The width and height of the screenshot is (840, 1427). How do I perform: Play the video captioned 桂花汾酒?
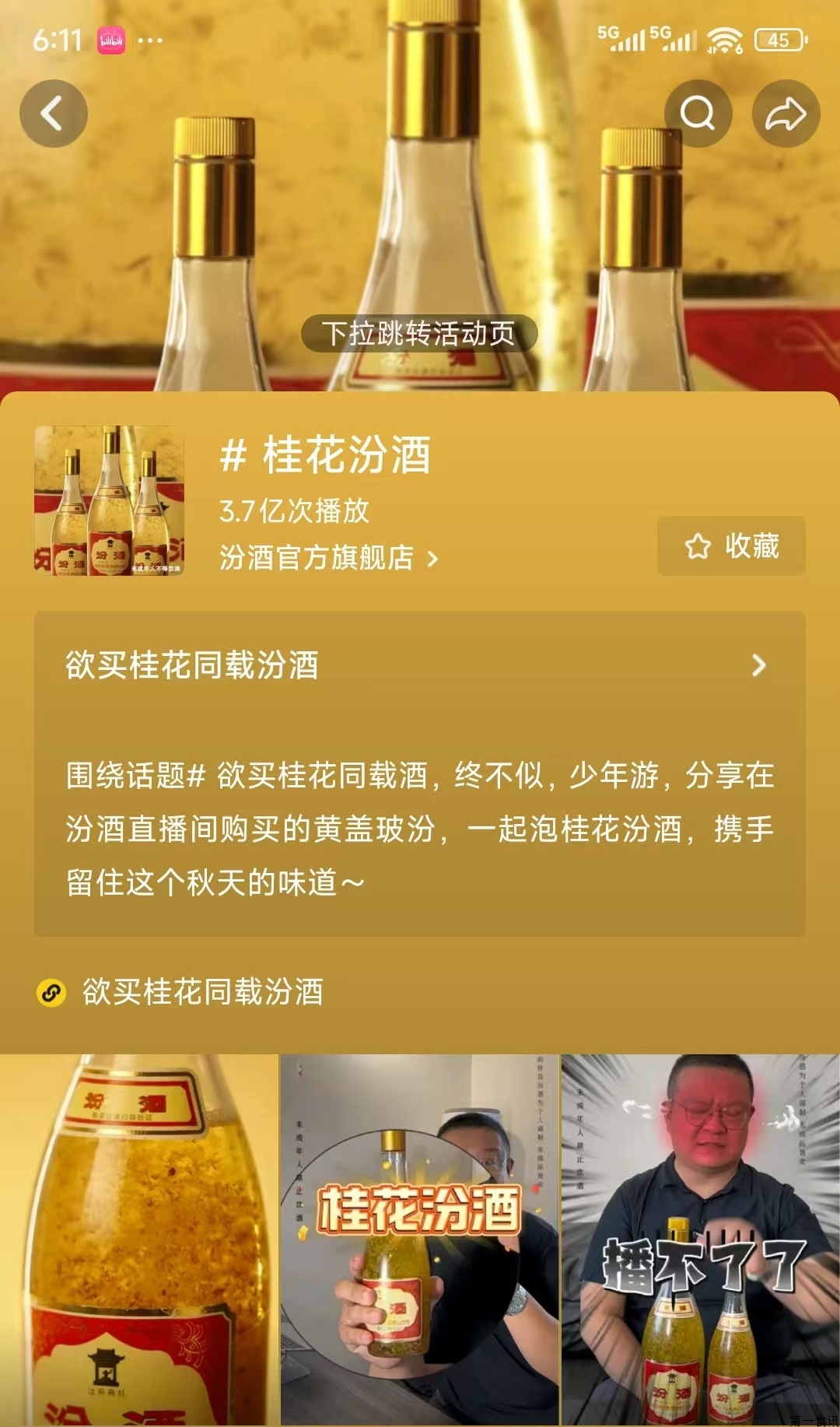(419, 1239)
